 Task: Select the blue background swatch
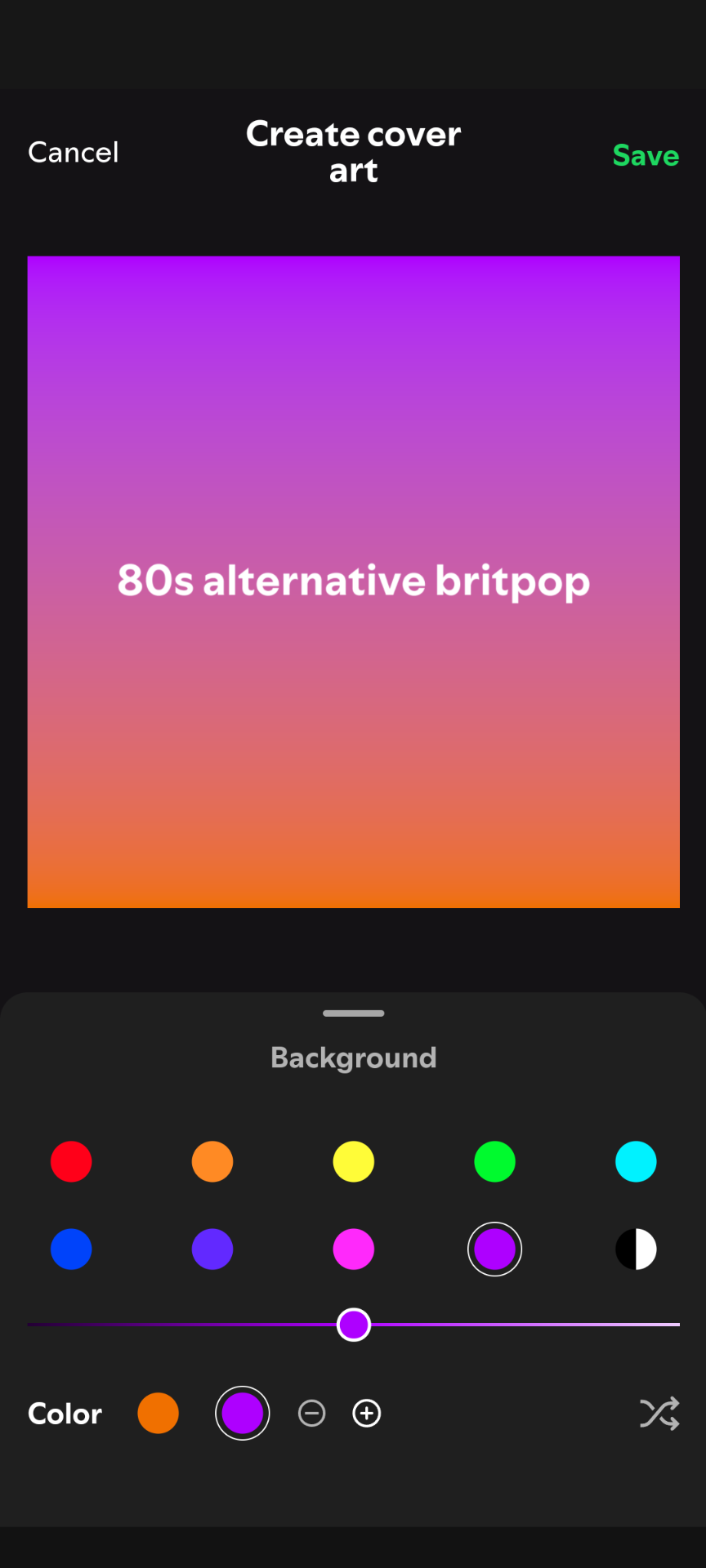point(71,1249)
